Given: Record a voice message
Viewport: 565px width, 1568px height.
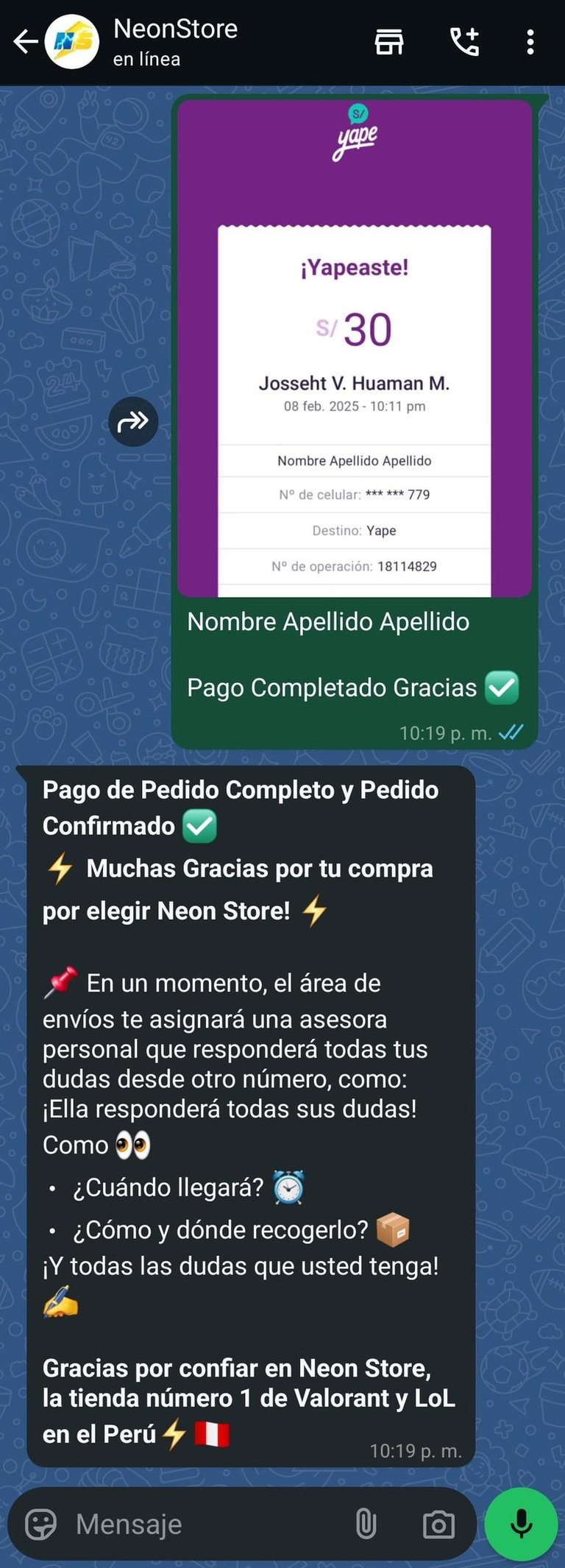Looking at the screenshot, I should tap(521, 1524).
